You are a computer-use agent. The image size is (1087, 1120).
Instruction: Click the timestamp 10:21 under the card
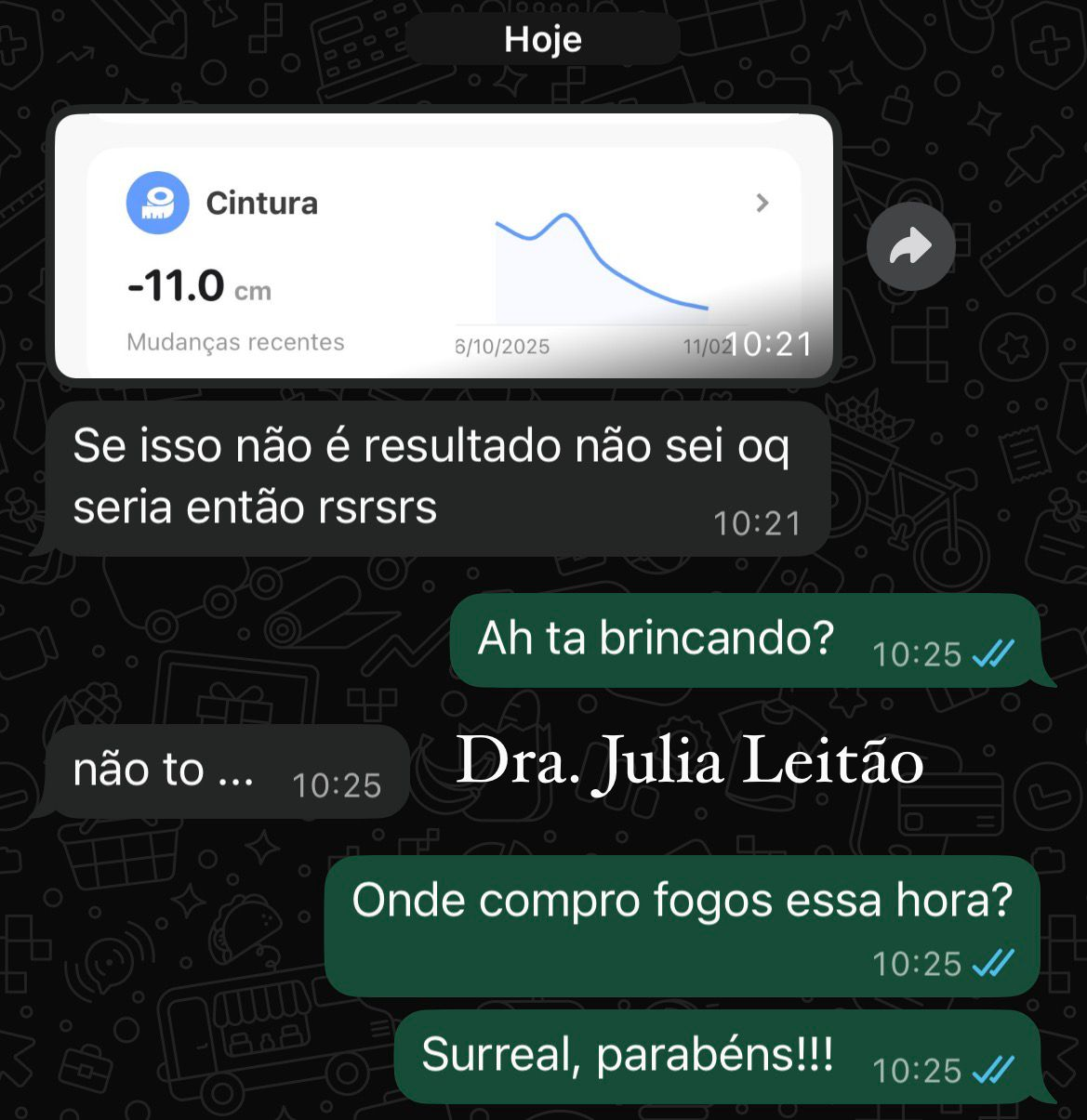[770, 343]
